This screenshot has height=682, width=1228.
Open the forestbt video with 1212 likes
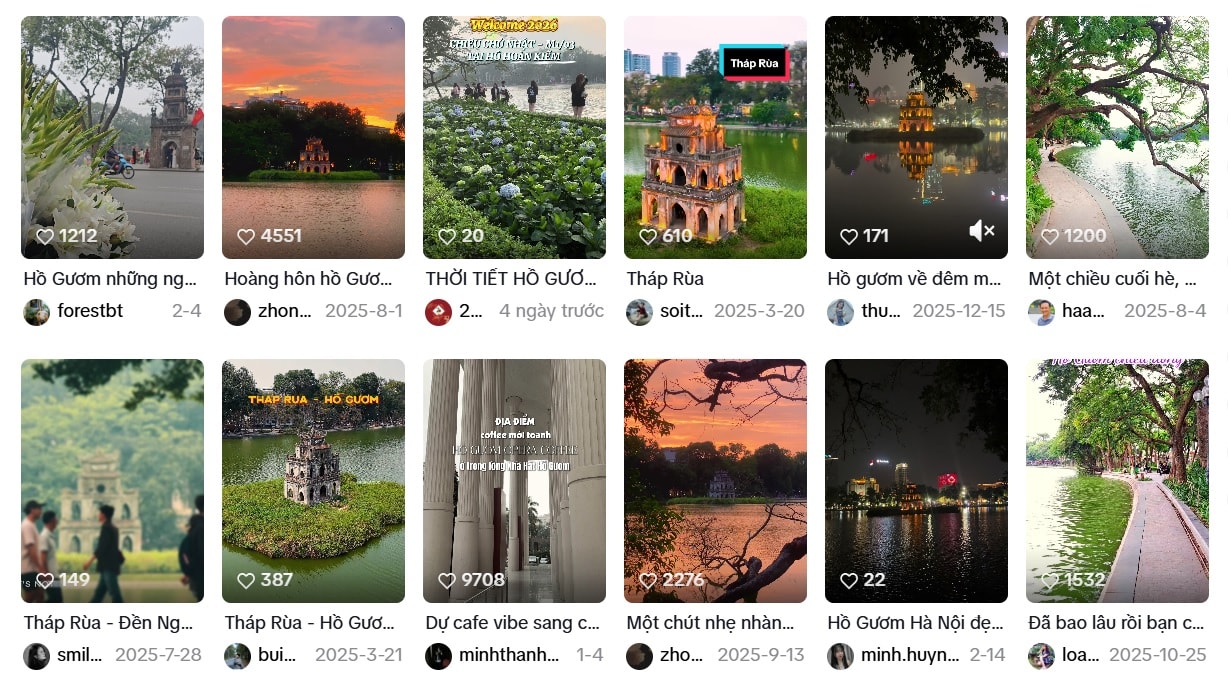pyautogui.click(x=112, y=137)
